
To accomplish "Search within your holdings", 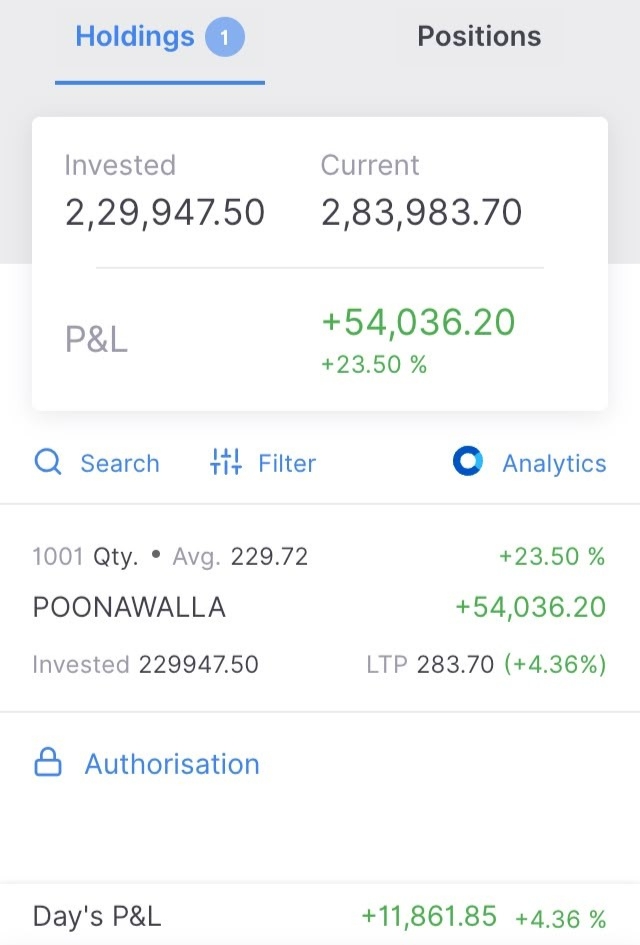I will tap(97, 463).
